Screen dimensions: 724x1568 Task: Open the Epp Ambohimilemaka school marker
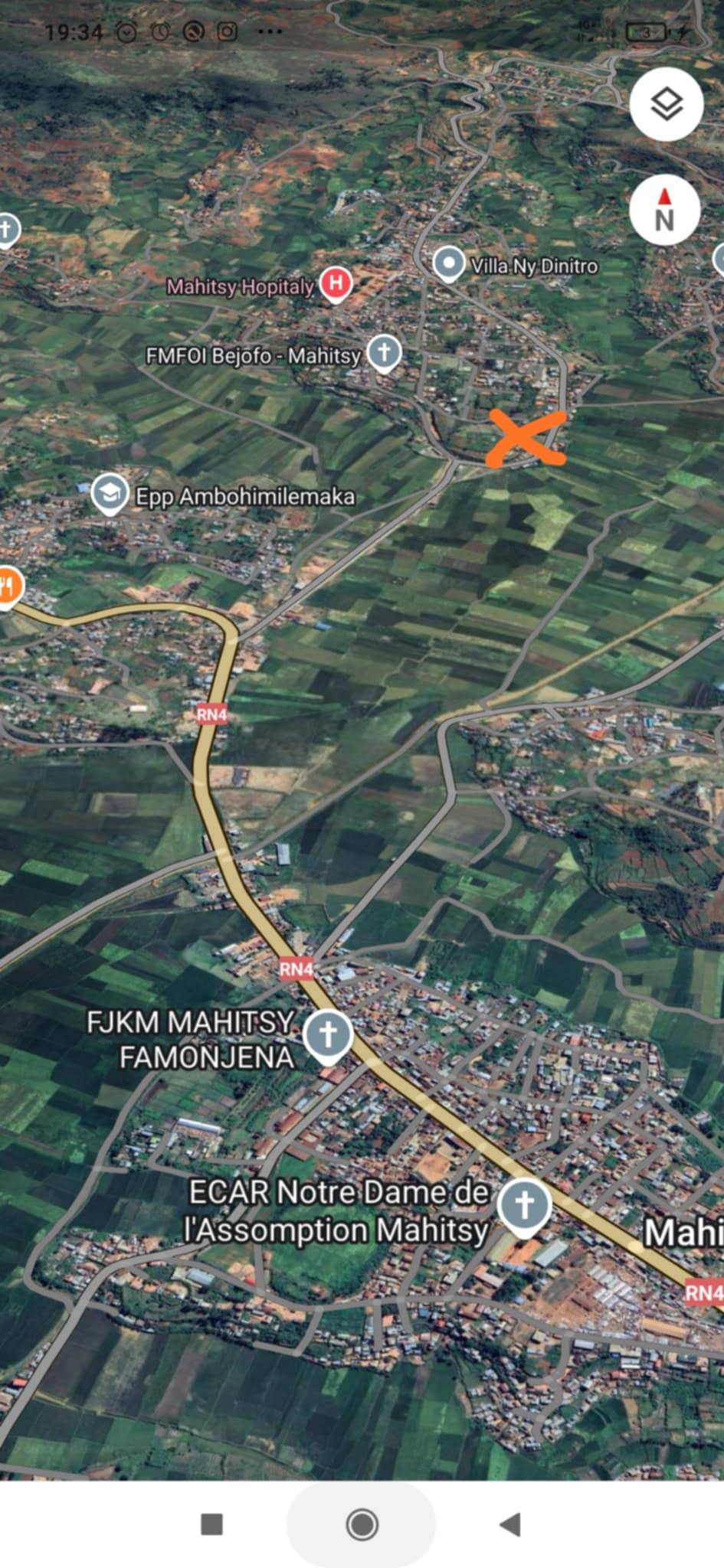[110, 494]
